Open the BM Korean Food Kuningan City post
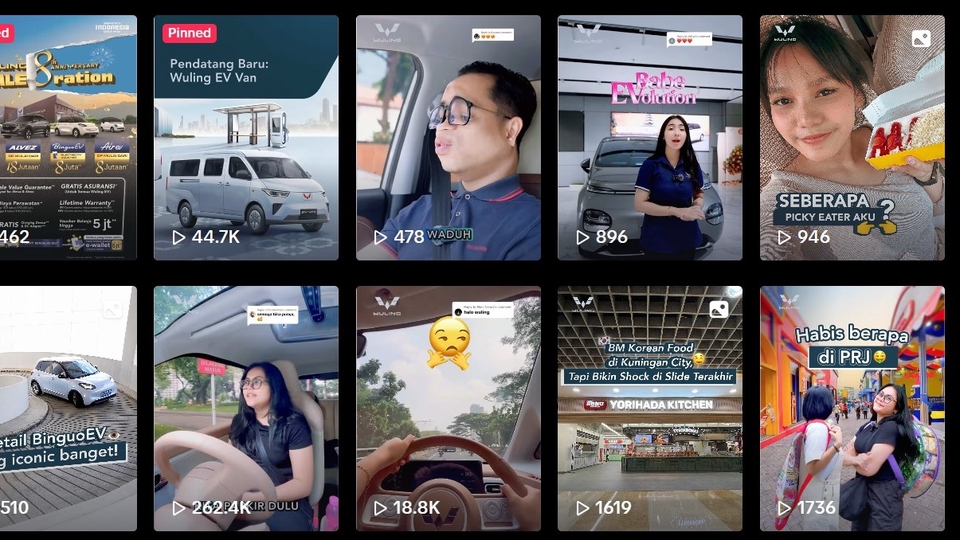960x540 pixels. click(650, 408)
